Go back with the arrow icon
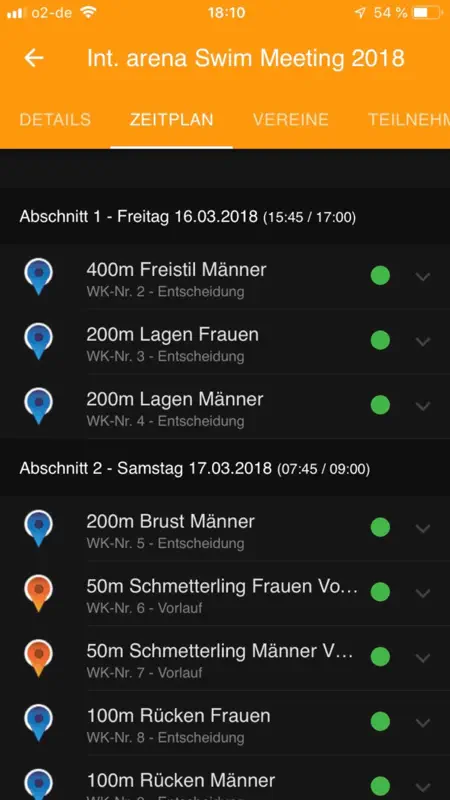 coord(34,58)
